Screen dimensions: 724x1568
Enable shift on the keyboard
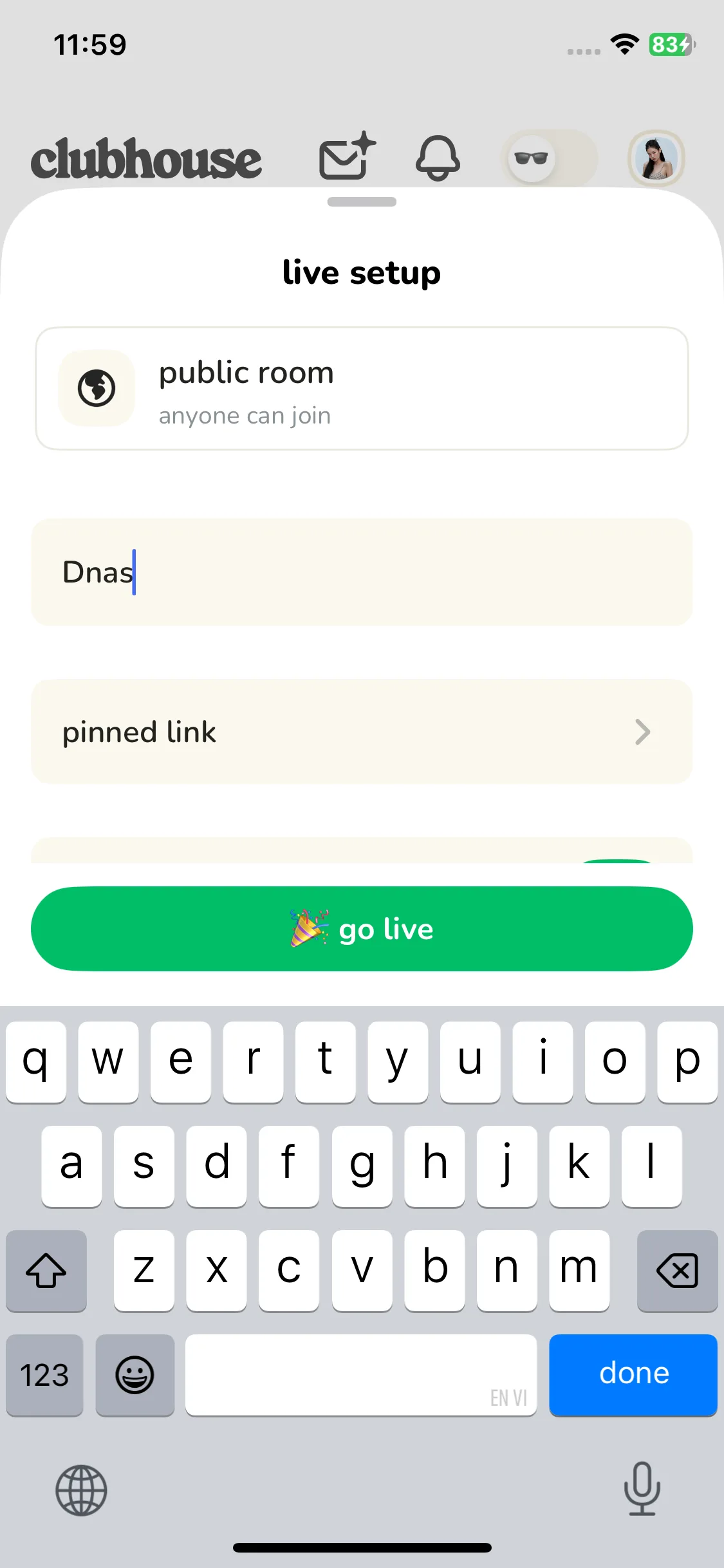tap(46, 1270)
